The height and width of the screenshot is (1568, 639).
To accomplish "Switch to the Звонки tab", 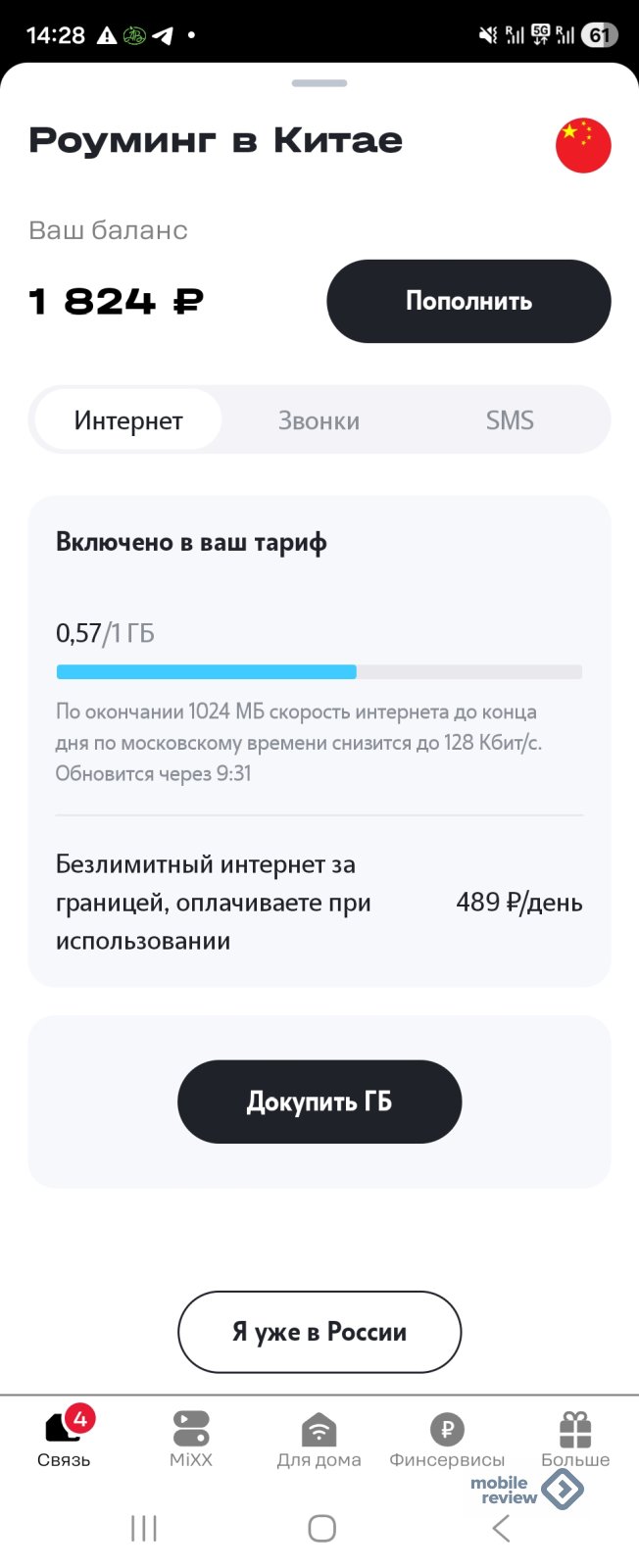I will click(x=319, y=420).
